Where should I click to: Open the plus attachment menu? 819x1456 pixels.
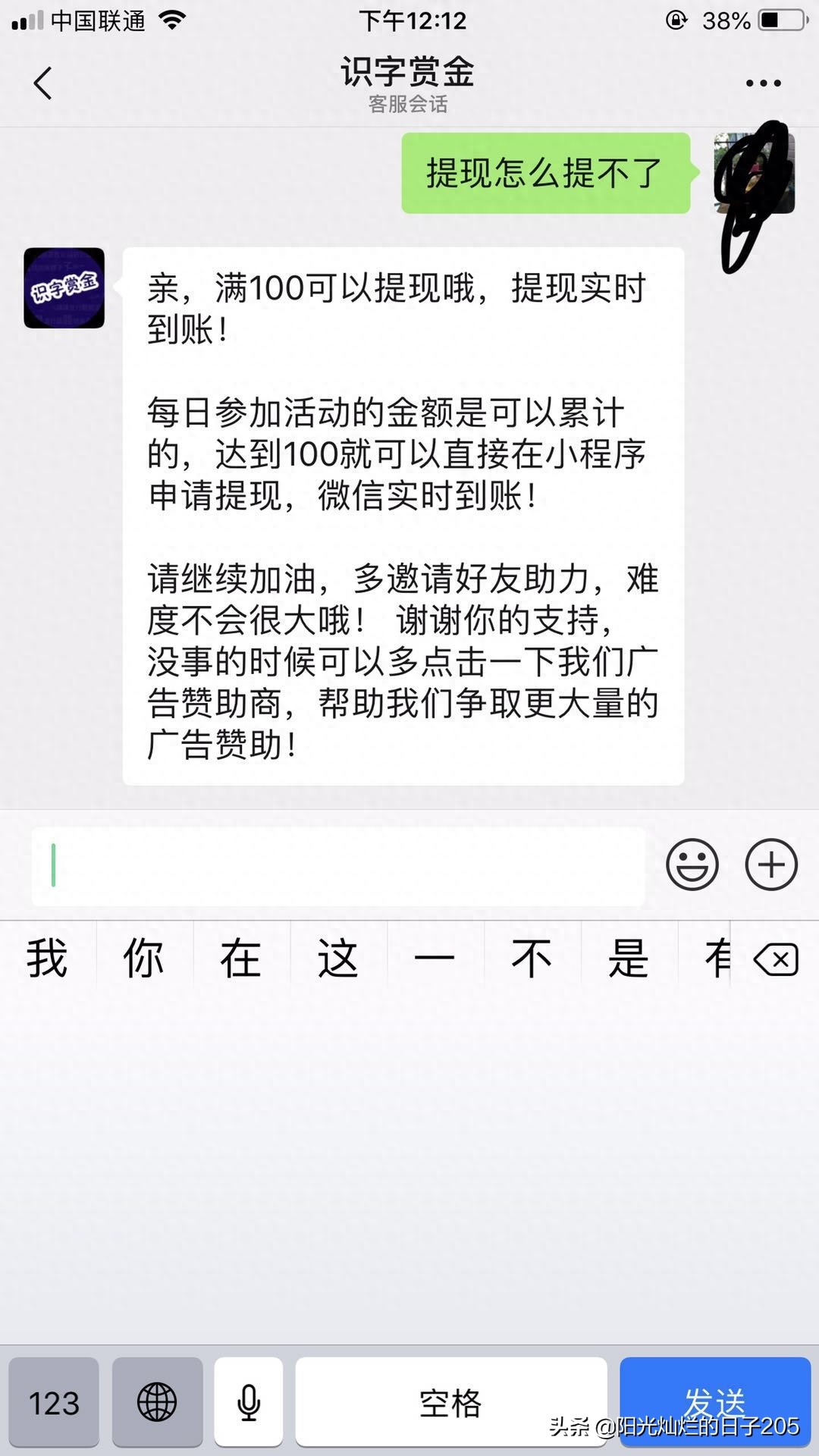coord(771,864)
